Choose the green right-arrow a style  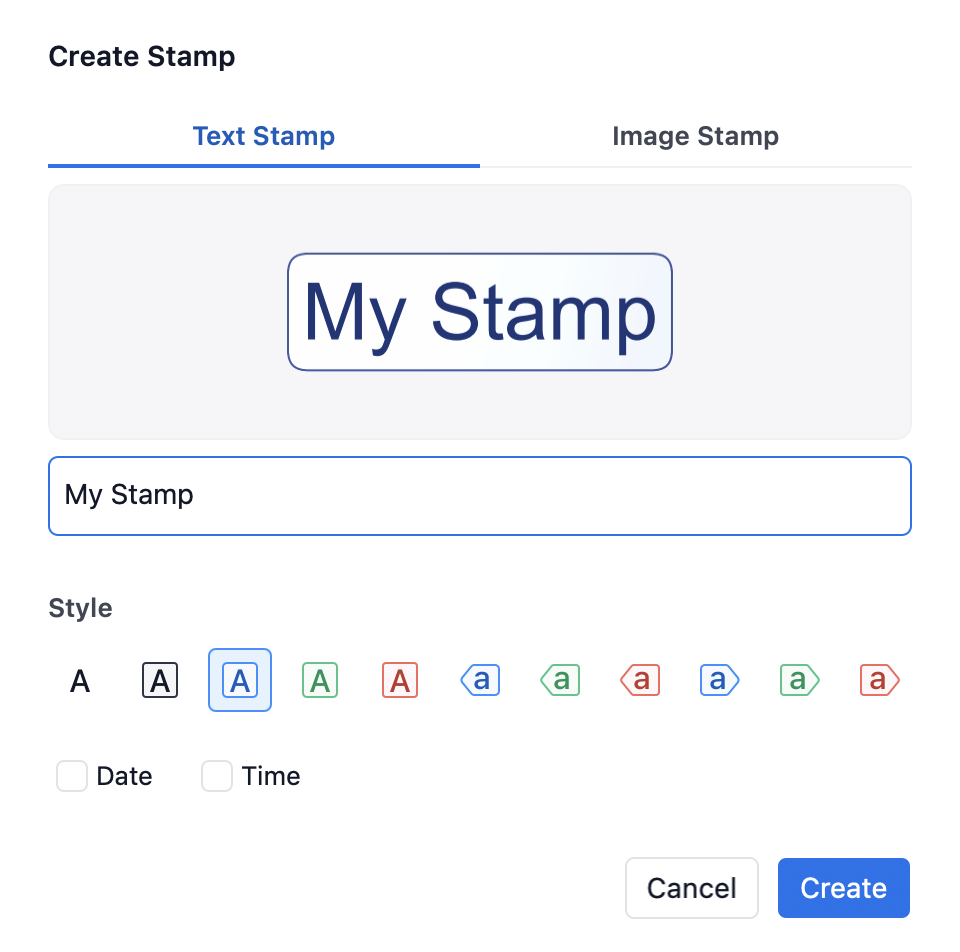pos(799,681)
